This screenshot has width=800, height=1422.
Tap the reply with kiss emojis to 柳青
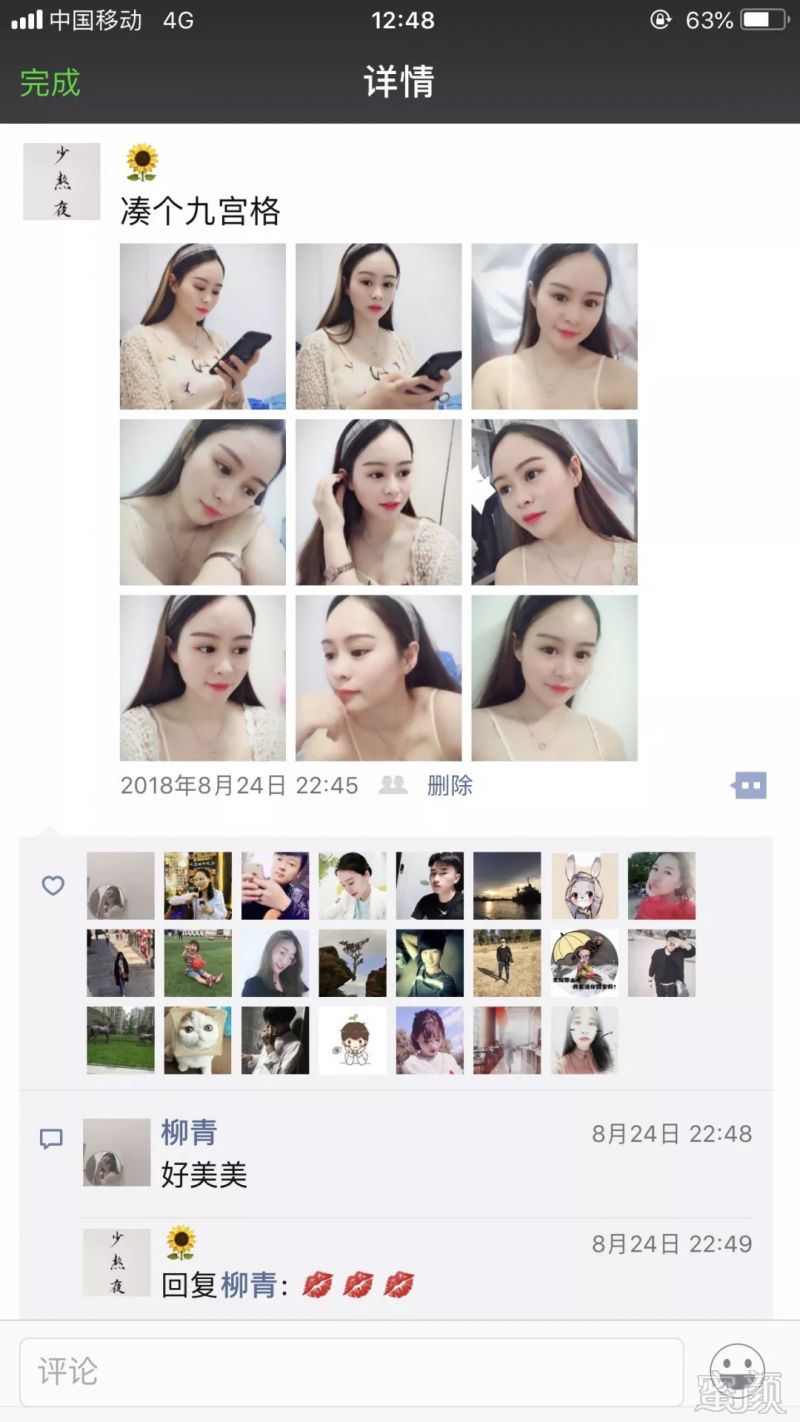pyautogui.click(x=288, y=1284)
